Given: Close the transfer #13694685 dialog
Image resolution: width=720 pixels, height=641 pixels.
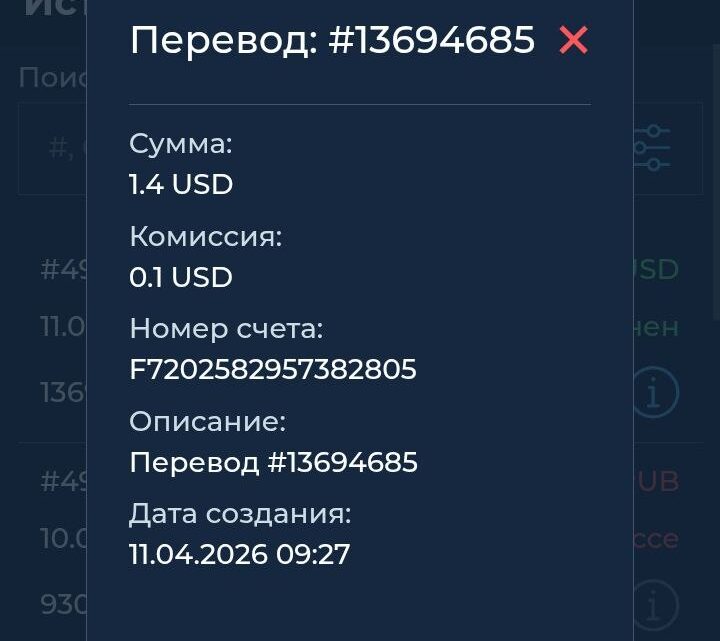Looking at the screenshot, I should [x=573, y=40].
